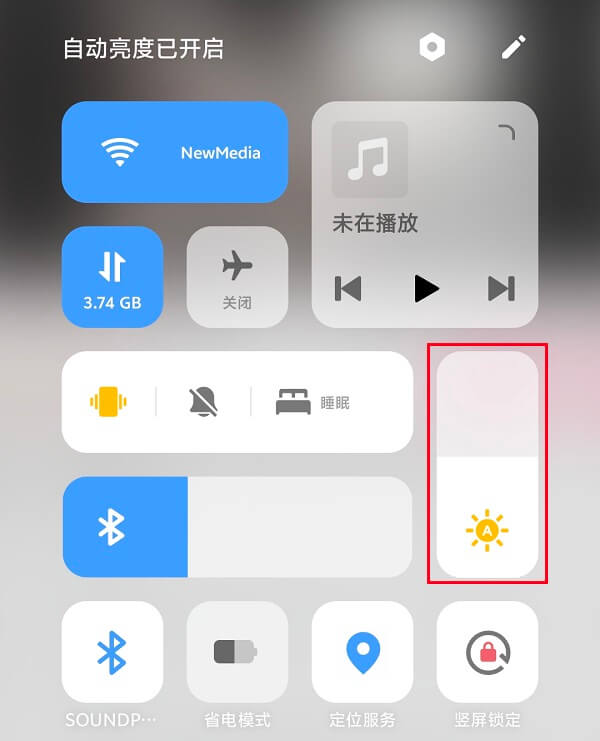Select silent mode bell icon
Image resolution: width=600 pixels, height=741 pixels.
coord(203,402)
